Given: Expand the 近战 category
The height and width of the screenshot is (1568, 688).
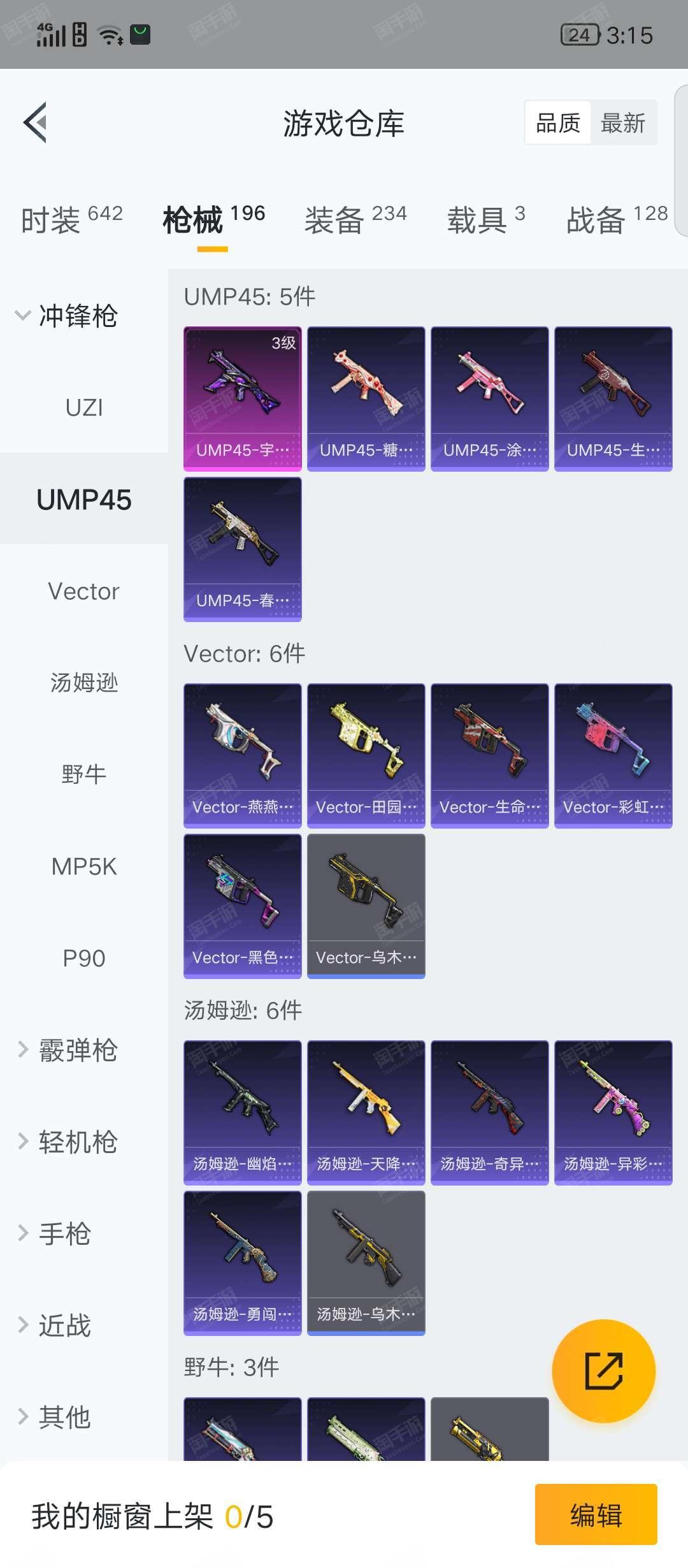Looking at the screenshot, I should (x=55, y=1325).
